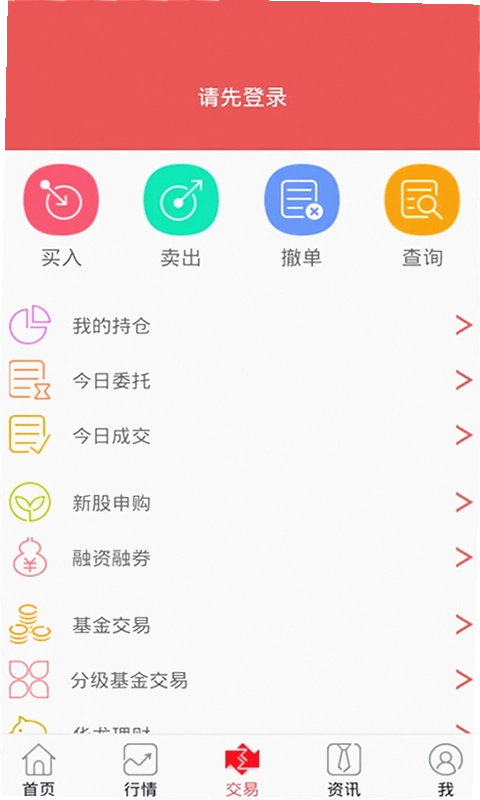The height and width of the screenshot is (800, 480).
Task: Switch to the 资讯 news tab
Action: tap(344, 769)
